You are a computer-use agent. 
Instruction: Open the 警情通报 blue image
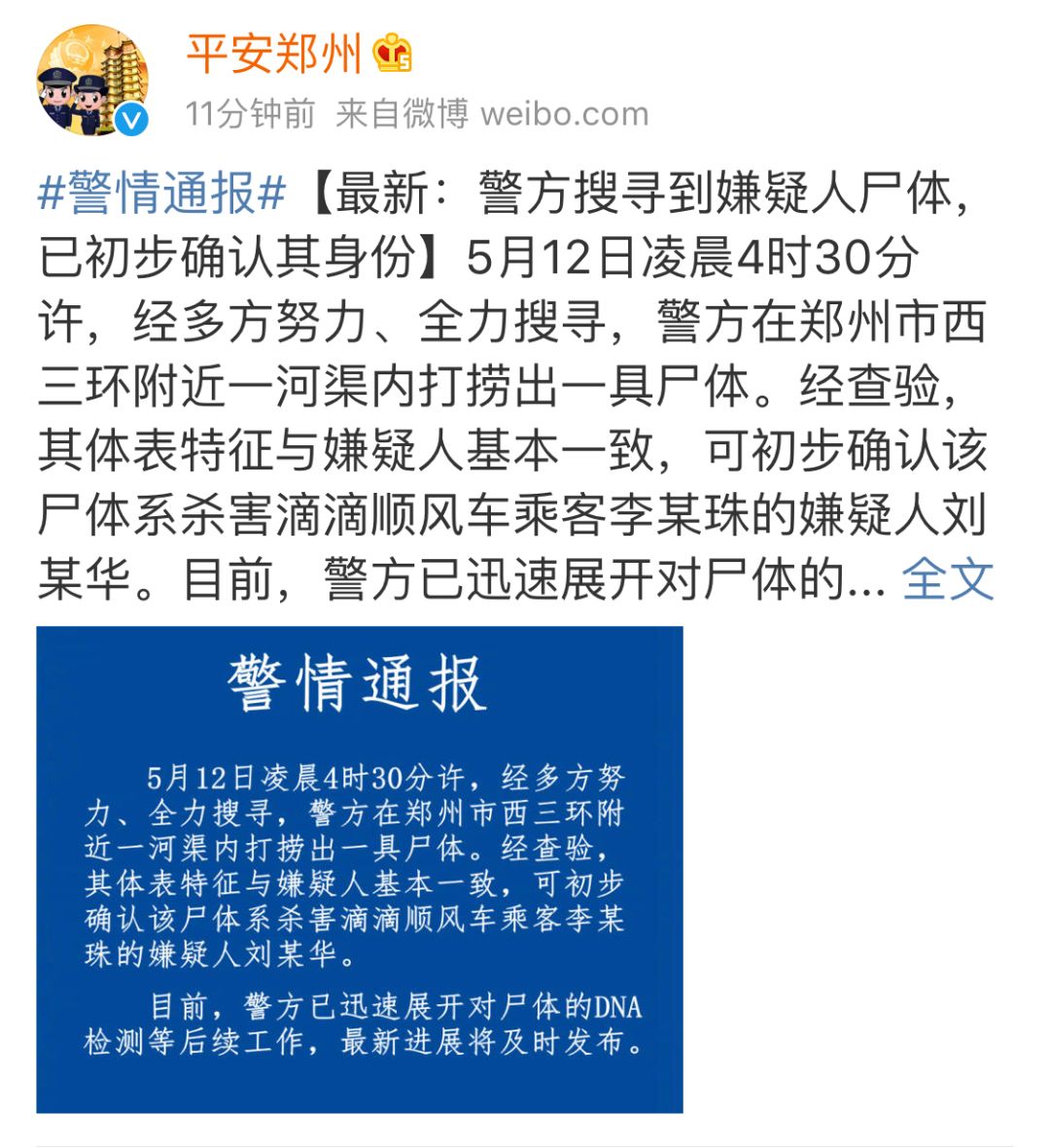point(359,868)
